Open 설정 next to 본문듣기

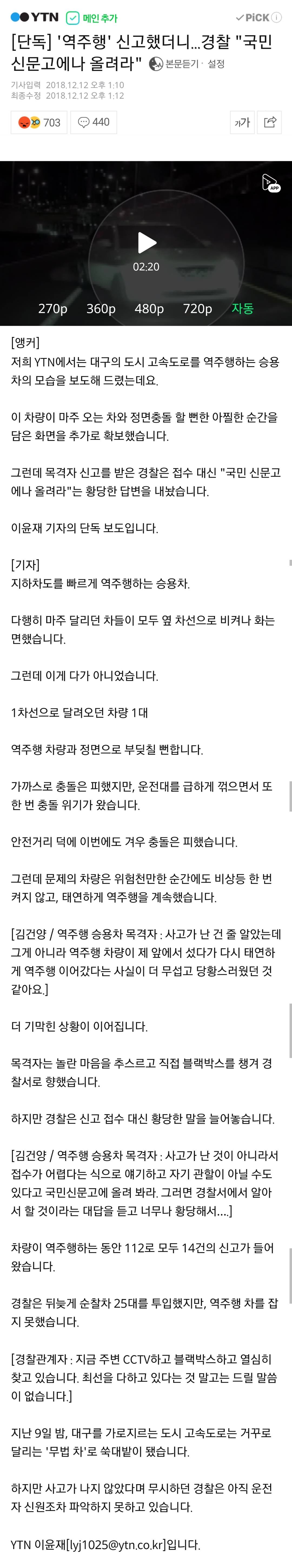click(216, 63)
